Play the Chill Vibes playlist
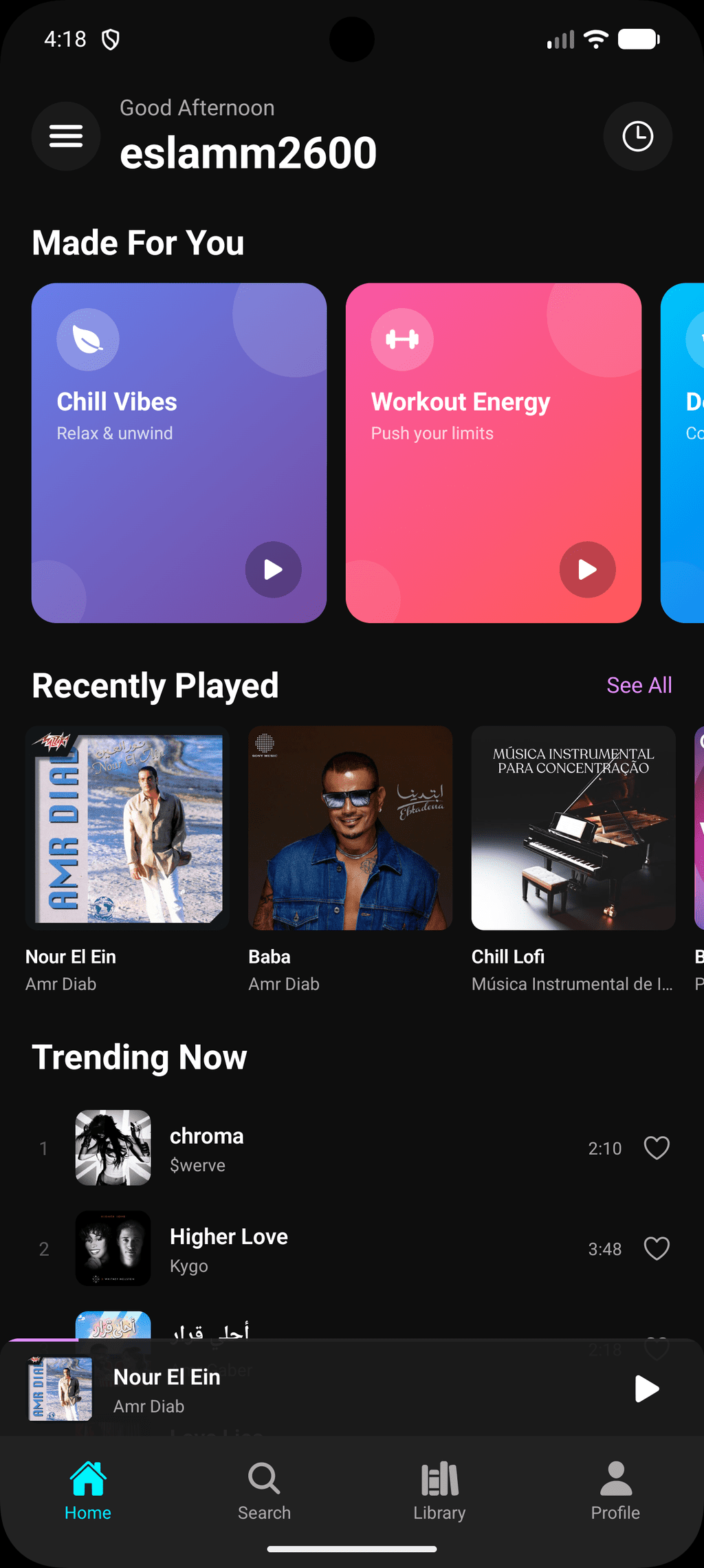The image size is (704, 1568). (x=273, y=569)
